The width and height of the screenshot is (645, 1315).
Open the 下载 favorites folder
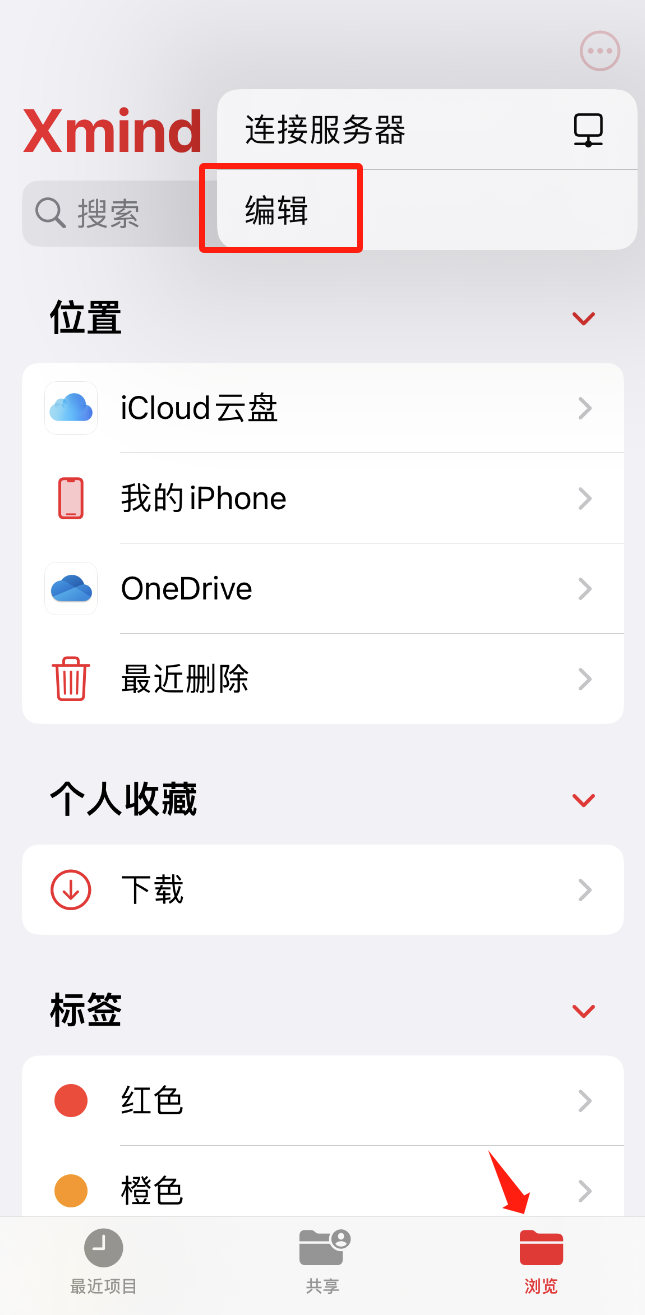click(x=323, y=890)
